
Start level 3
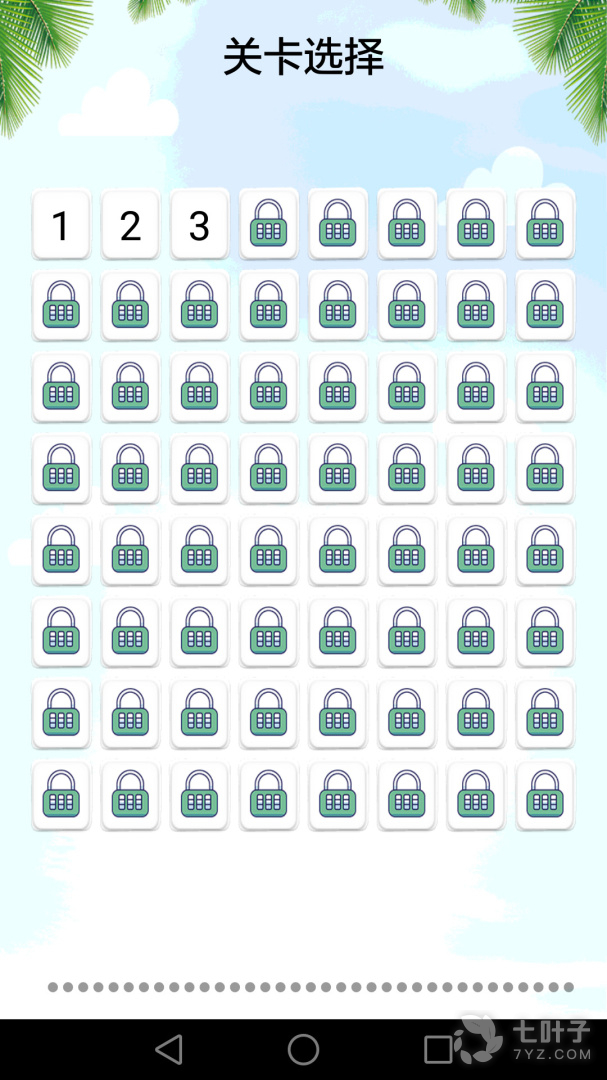tap(199, 225)
